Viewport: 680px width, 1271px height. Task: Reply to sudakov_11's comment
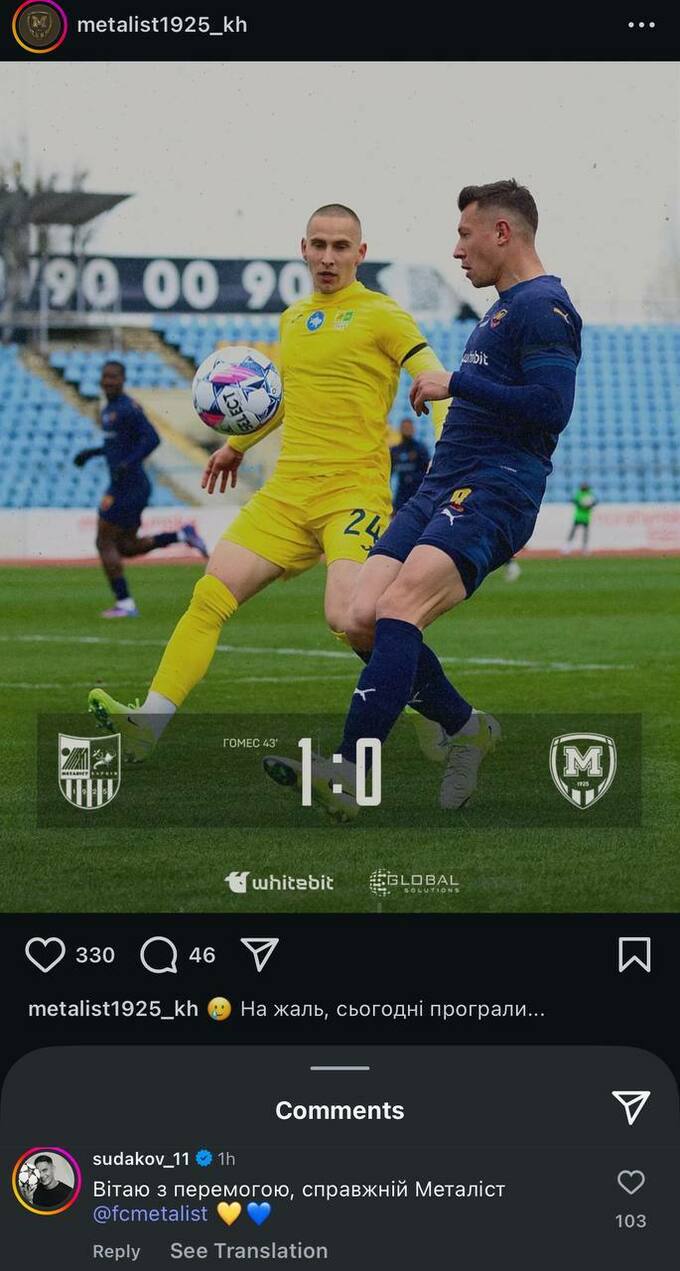116,1251
